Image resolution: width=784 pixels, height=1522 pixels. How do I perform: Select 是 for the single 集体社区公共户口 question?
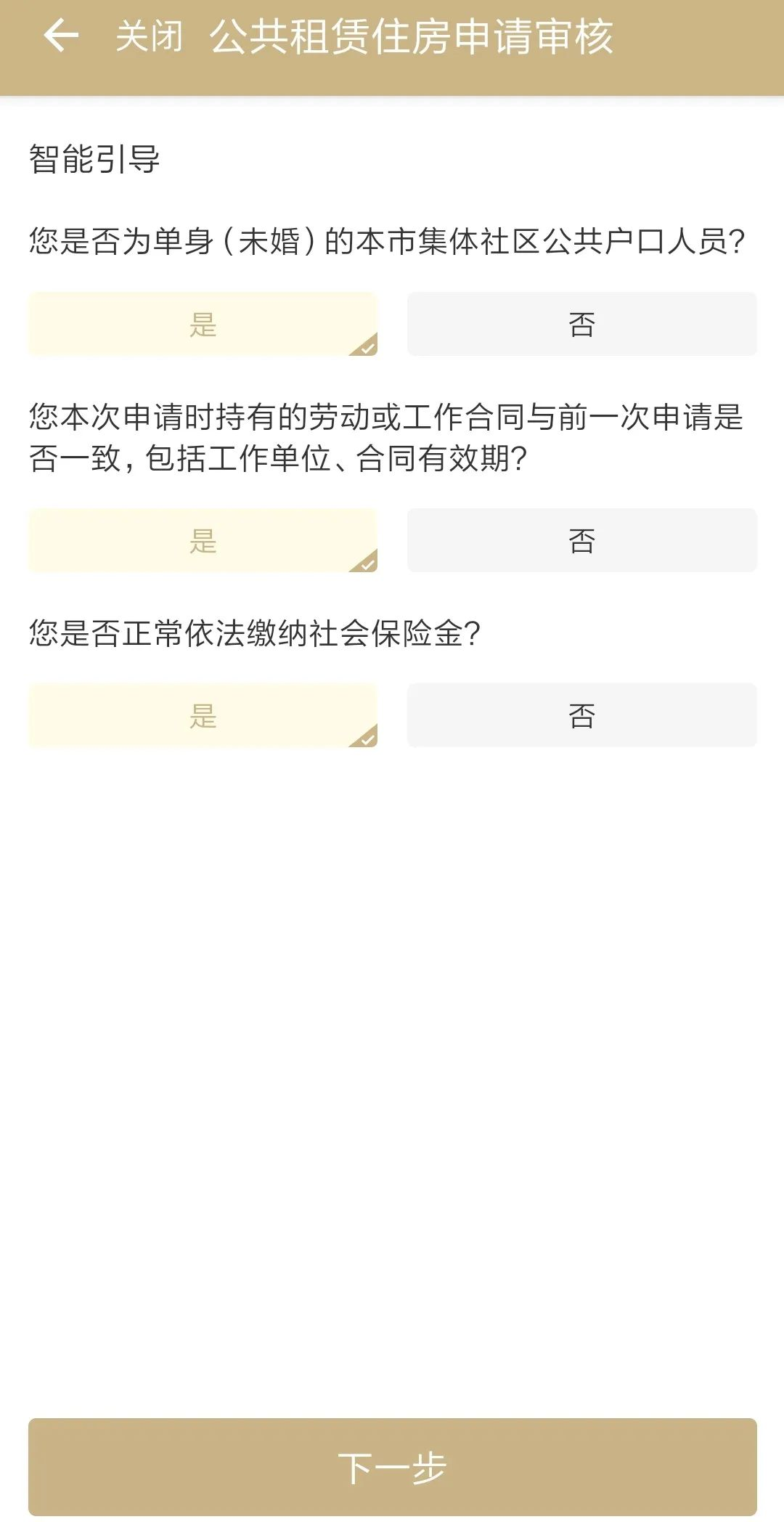pos(203,325)
